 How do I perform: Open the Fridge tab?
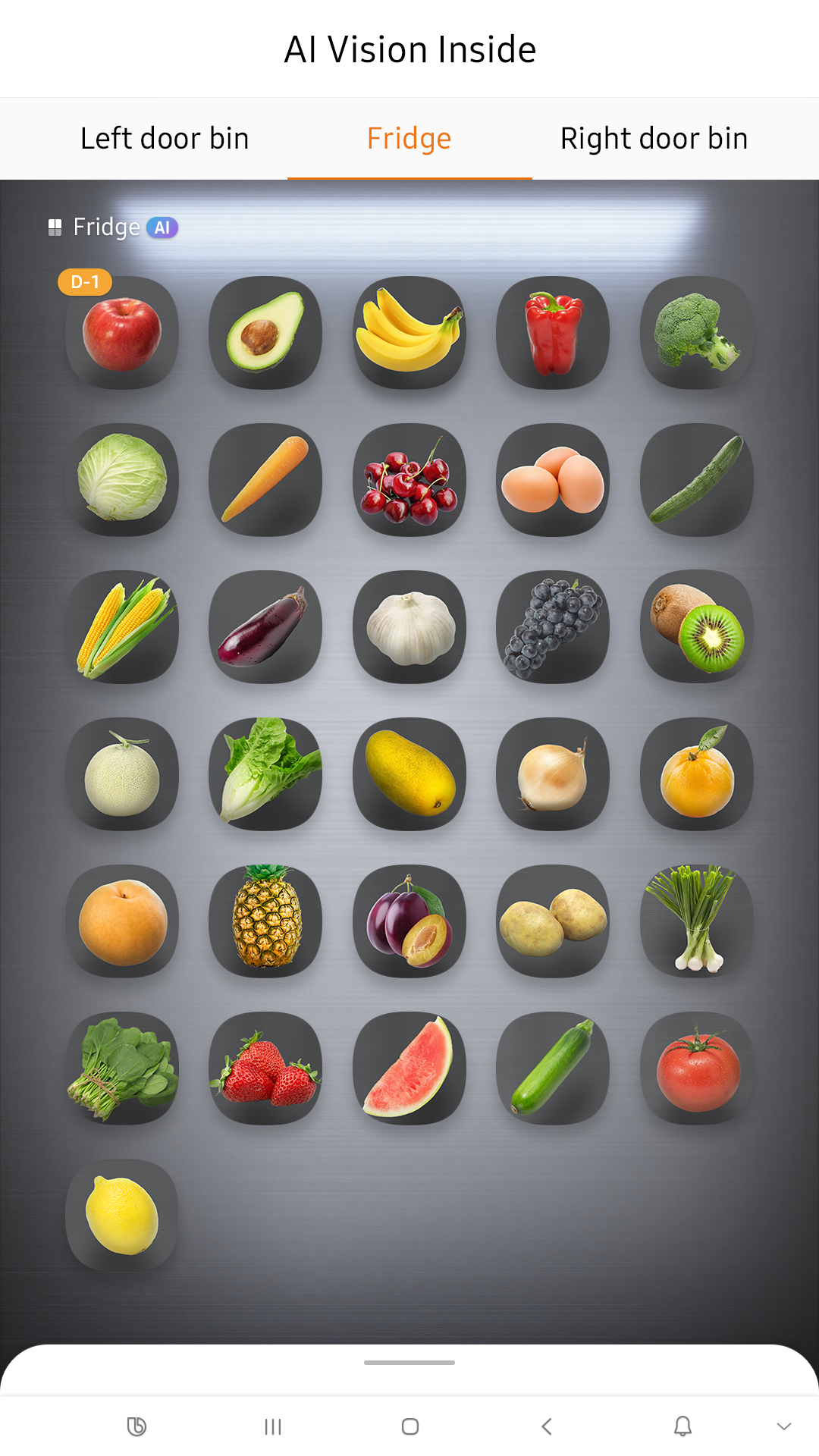tap(409, 138)
